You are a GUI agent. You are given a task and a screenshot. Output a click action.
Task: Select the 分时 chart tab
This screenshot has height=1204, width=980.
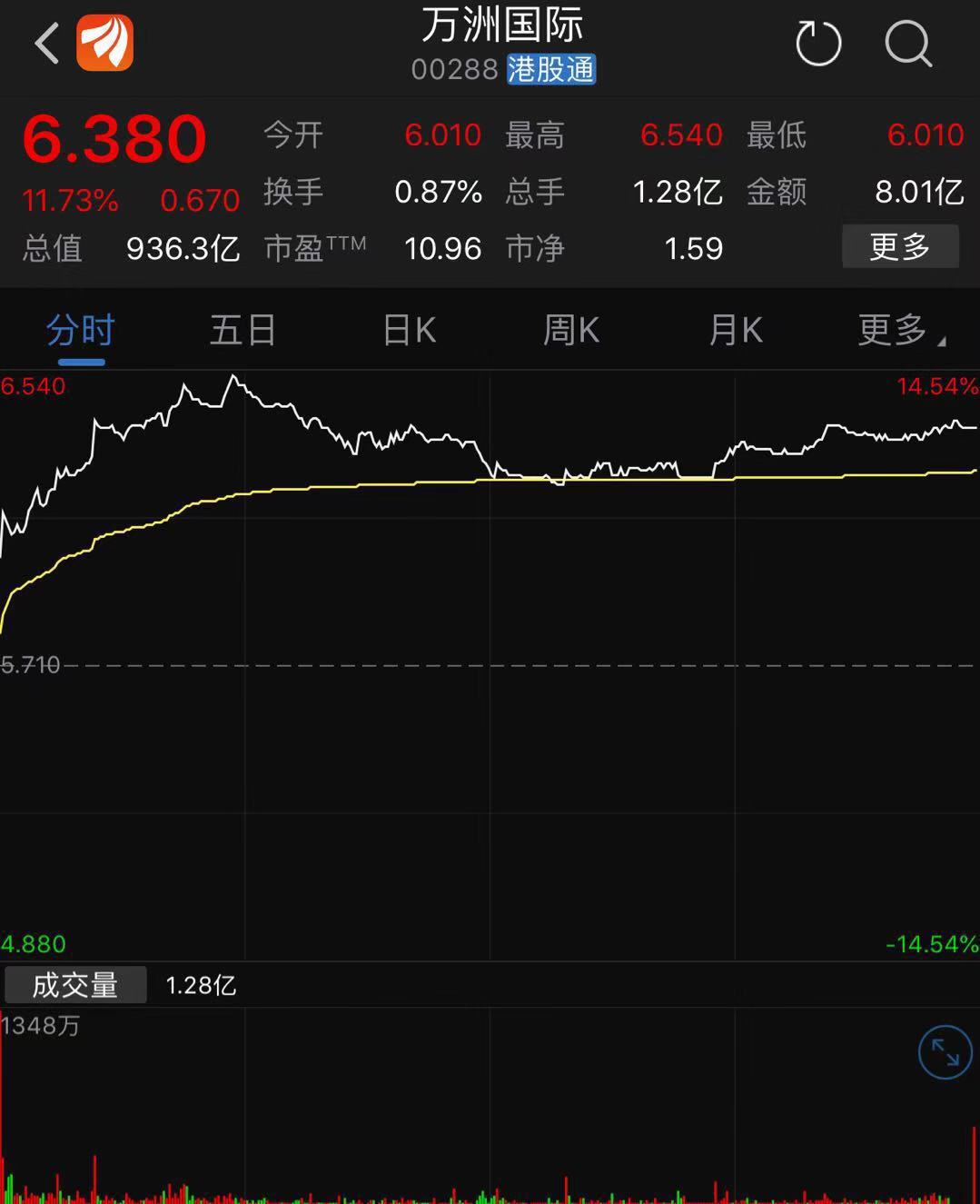81,330
